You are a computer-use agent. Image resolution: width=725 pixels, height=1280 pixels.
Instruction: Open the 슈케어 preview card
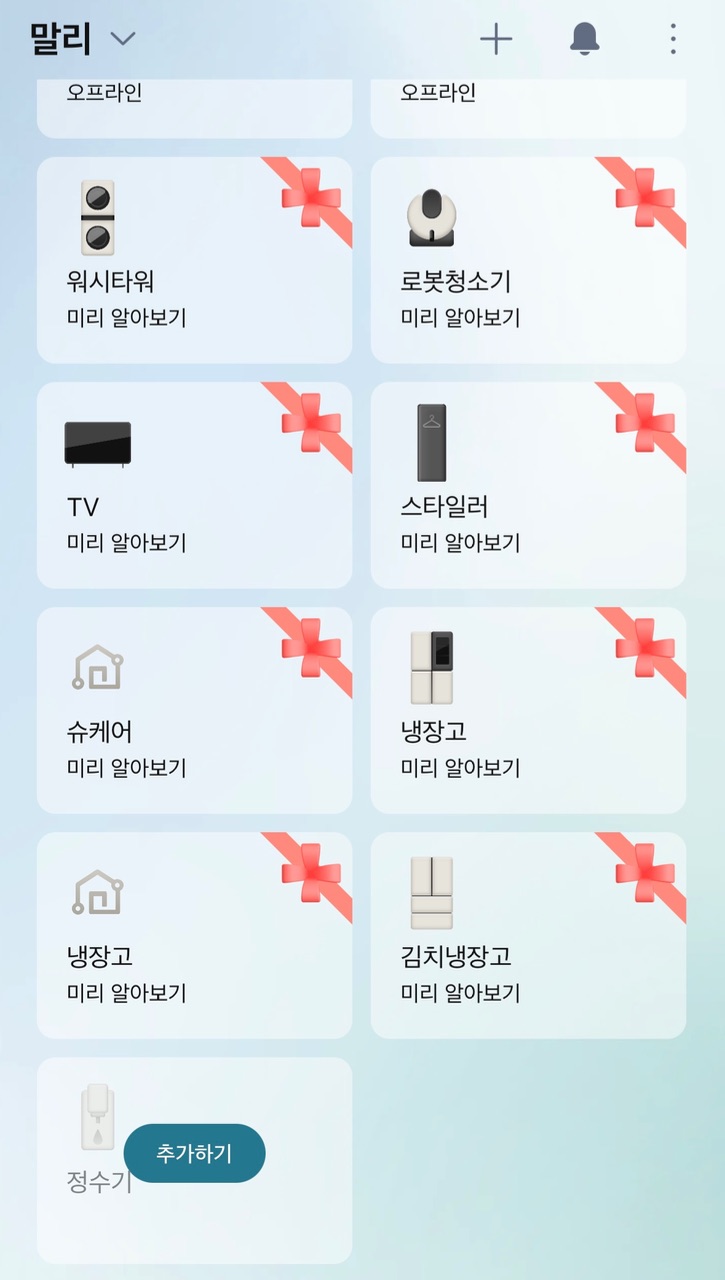tap(195, 710)
